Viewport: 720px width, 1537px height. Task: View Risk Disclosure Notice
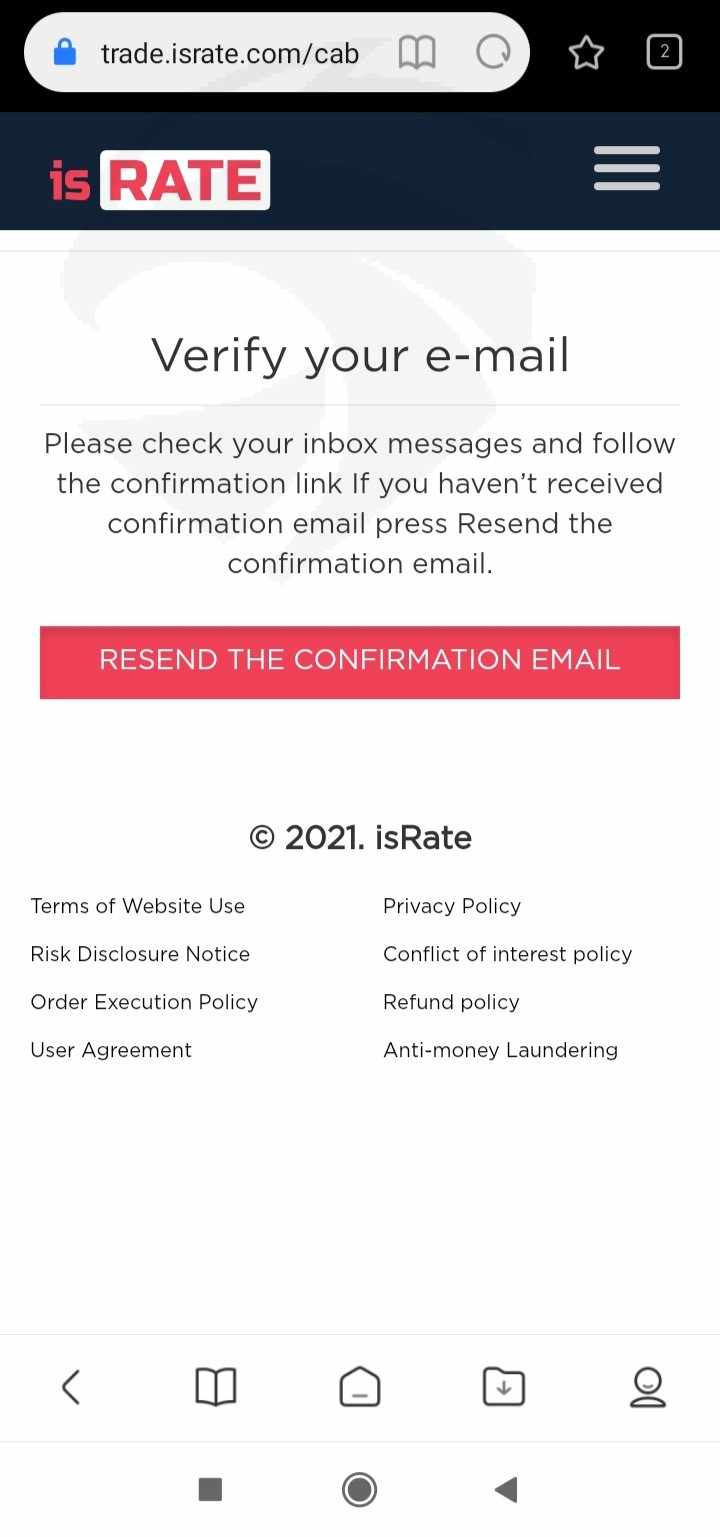[x=140, y=954]
